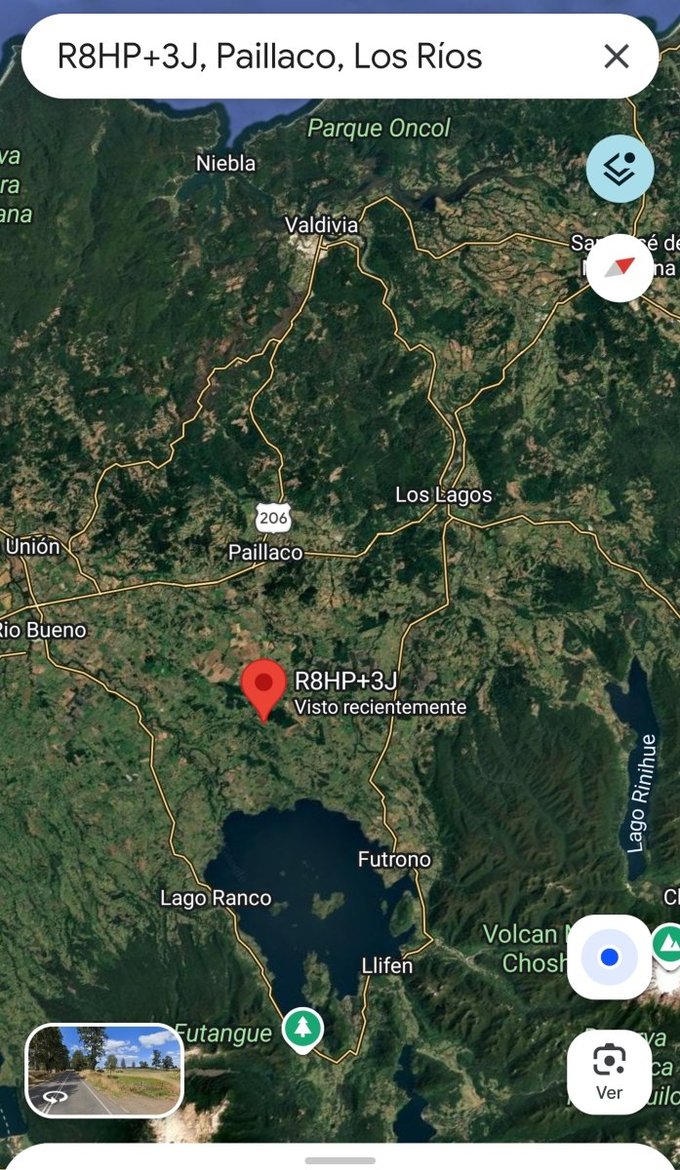Screen dimensions: 680x1170
Task: Tap the Los Lagos town label
Action: [x=444, y=495]
